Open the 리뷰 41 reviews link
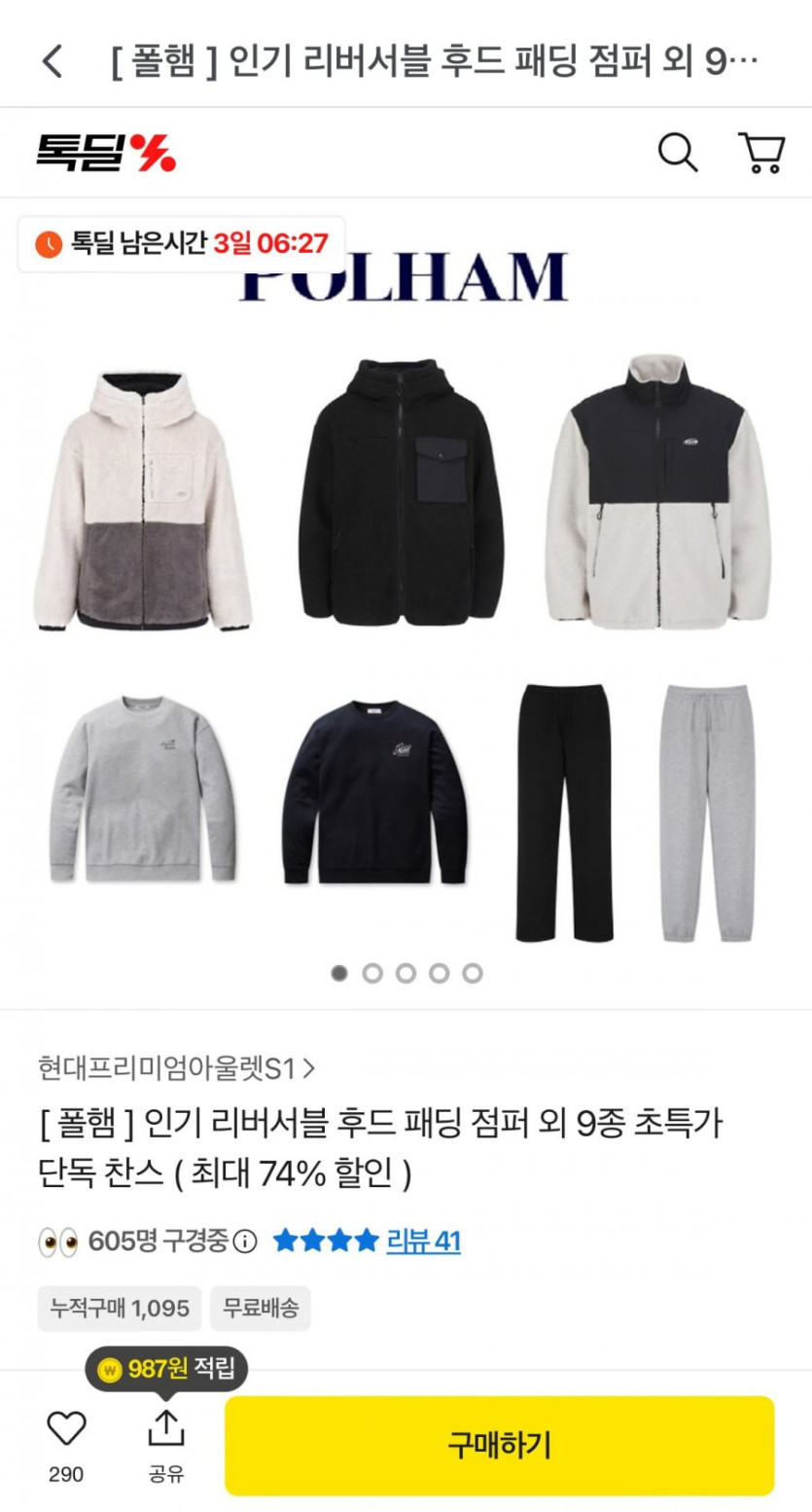This screenshot has width=812, height=1512. 423,1241
